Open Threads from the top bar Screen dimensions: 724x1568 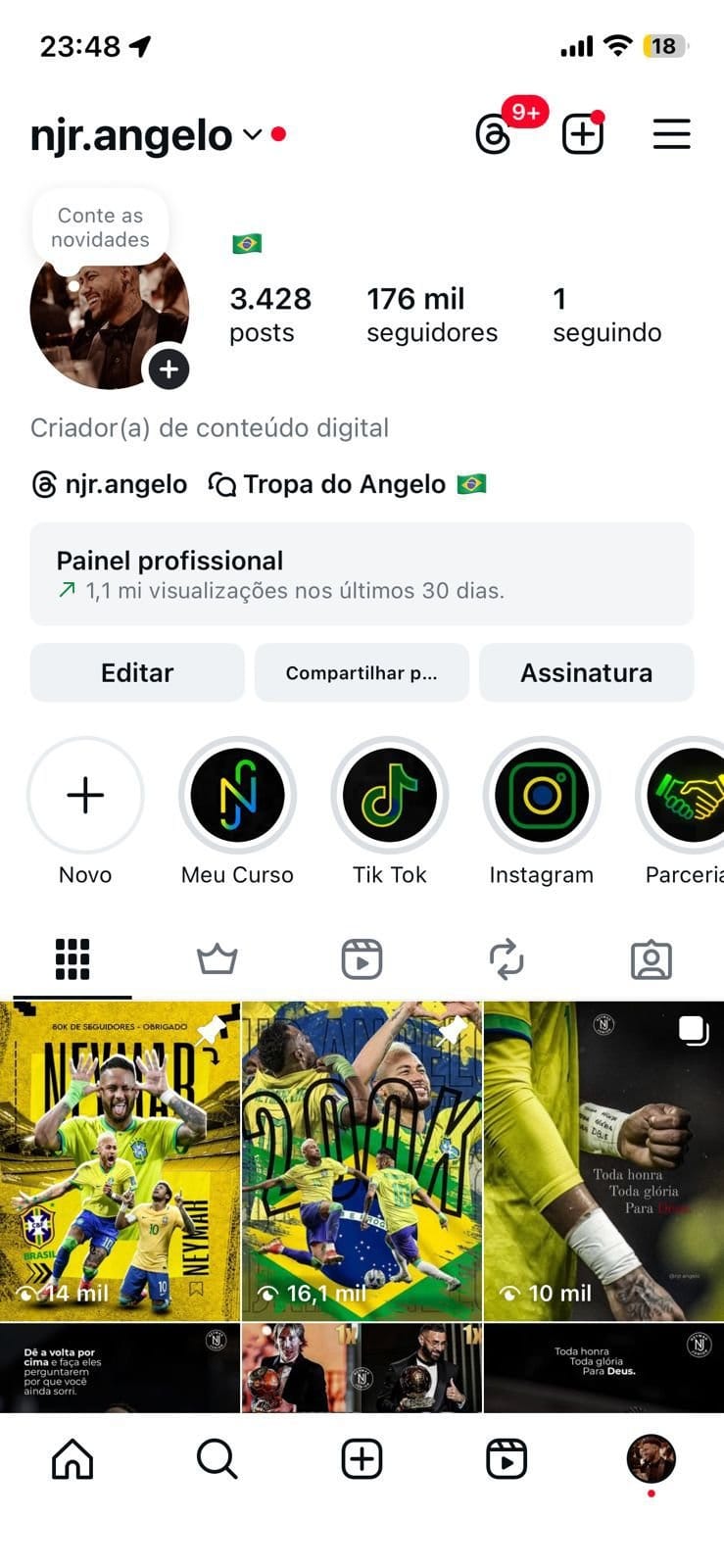tap(494, 134)
